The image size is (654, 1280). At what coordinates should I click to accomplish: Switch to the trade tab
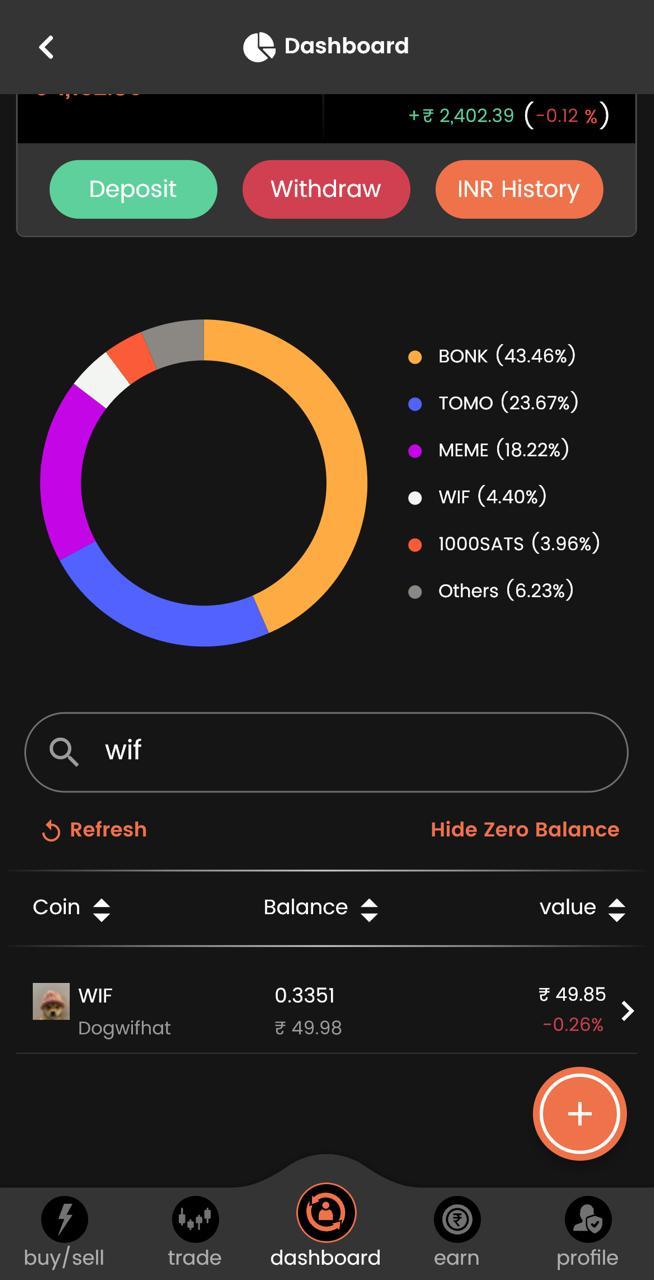click(x=195, y=1234)
